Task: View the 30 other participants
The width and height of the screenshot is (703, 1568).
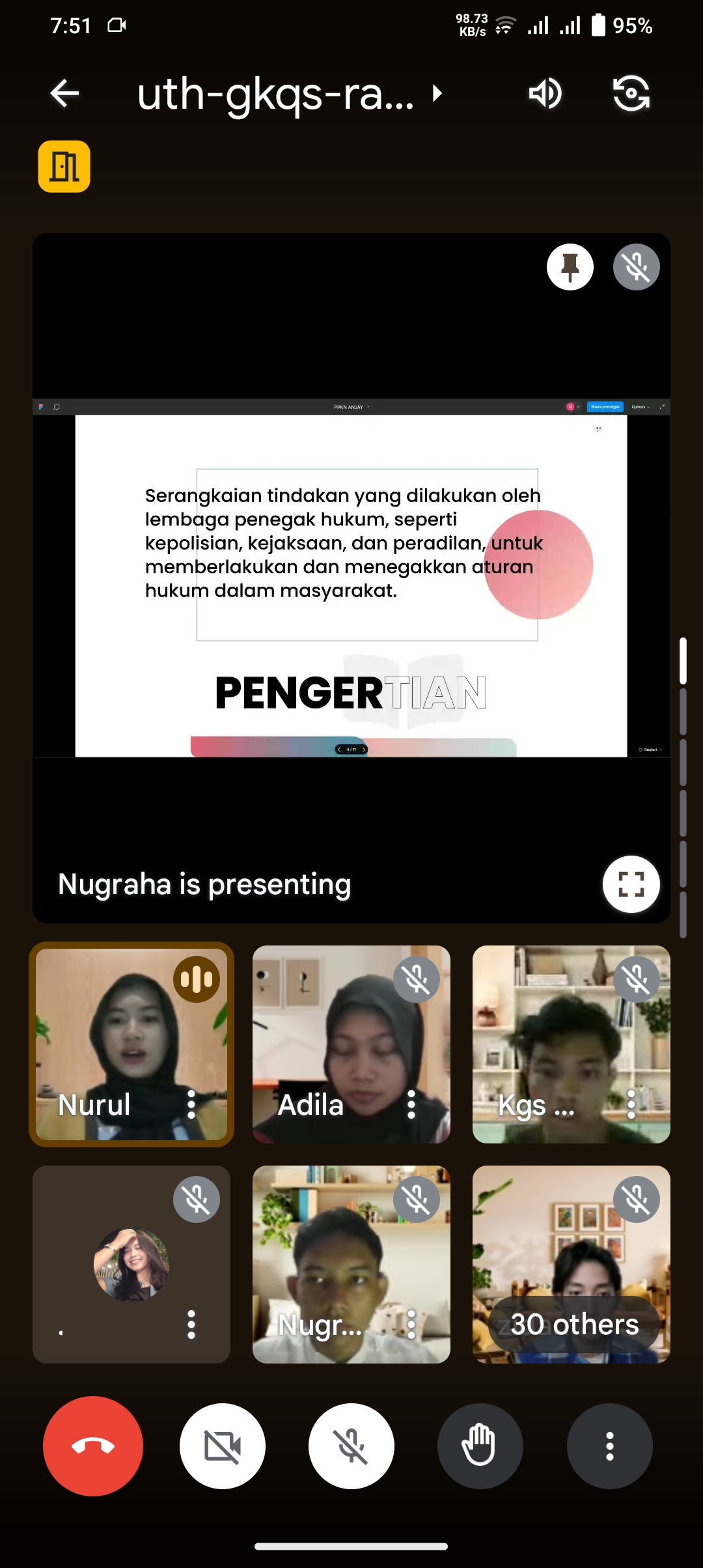Action: tap(573, 1324)
